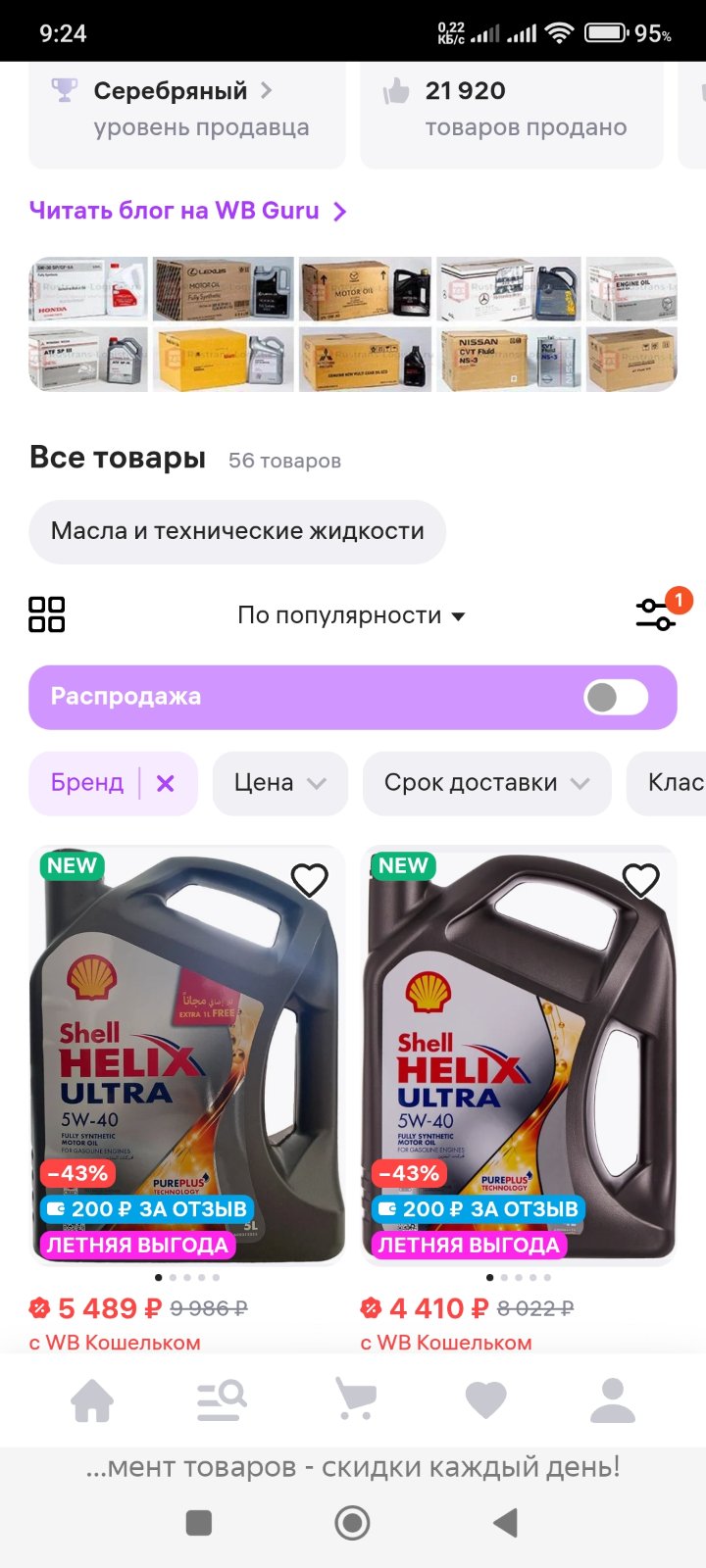Open the favorites heart tab

(485, 1399)
